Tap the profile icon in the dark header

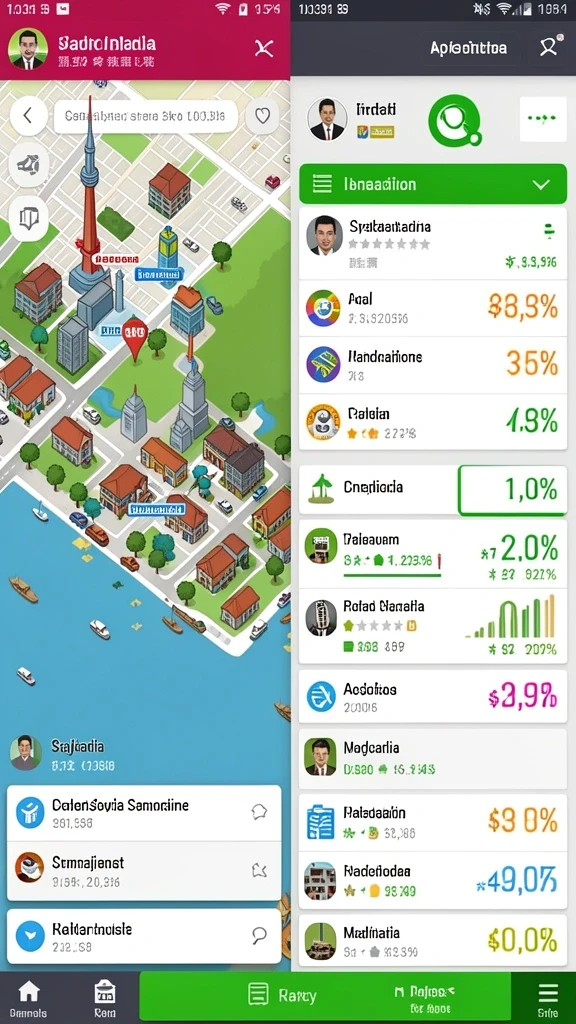549,46
